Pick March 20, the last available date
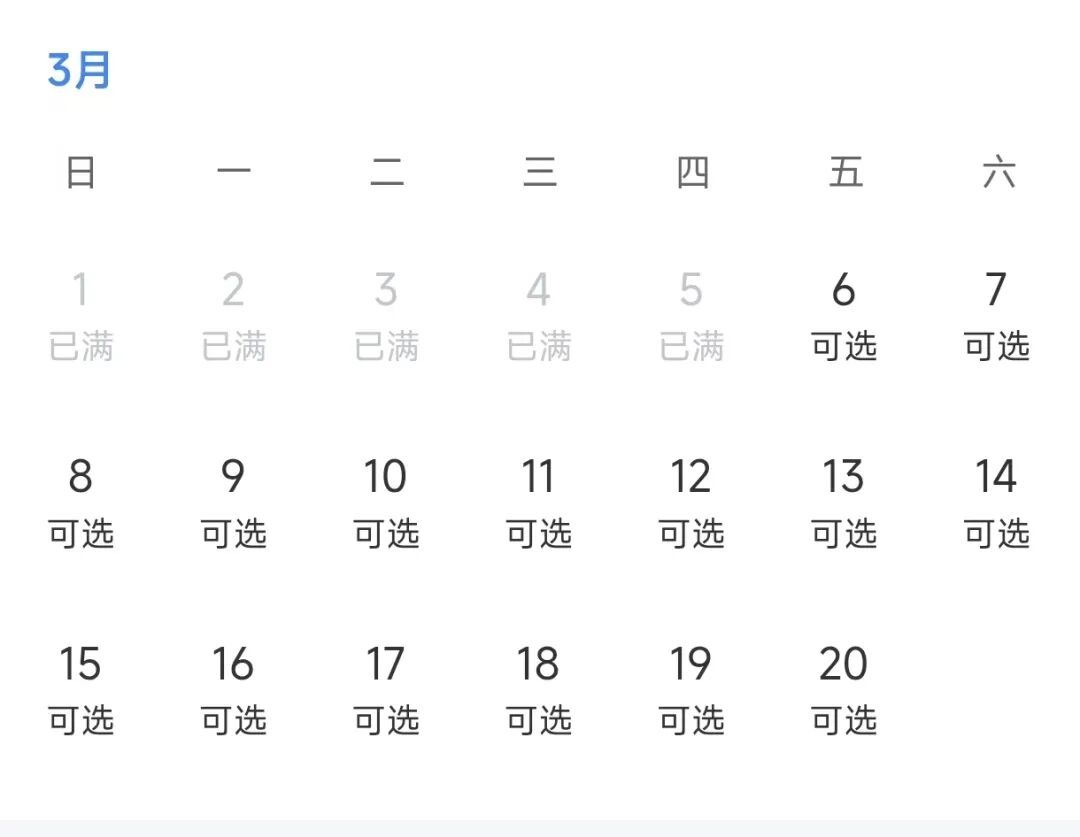Viewport: 1080px width, 837px height. tap(844, 689)
